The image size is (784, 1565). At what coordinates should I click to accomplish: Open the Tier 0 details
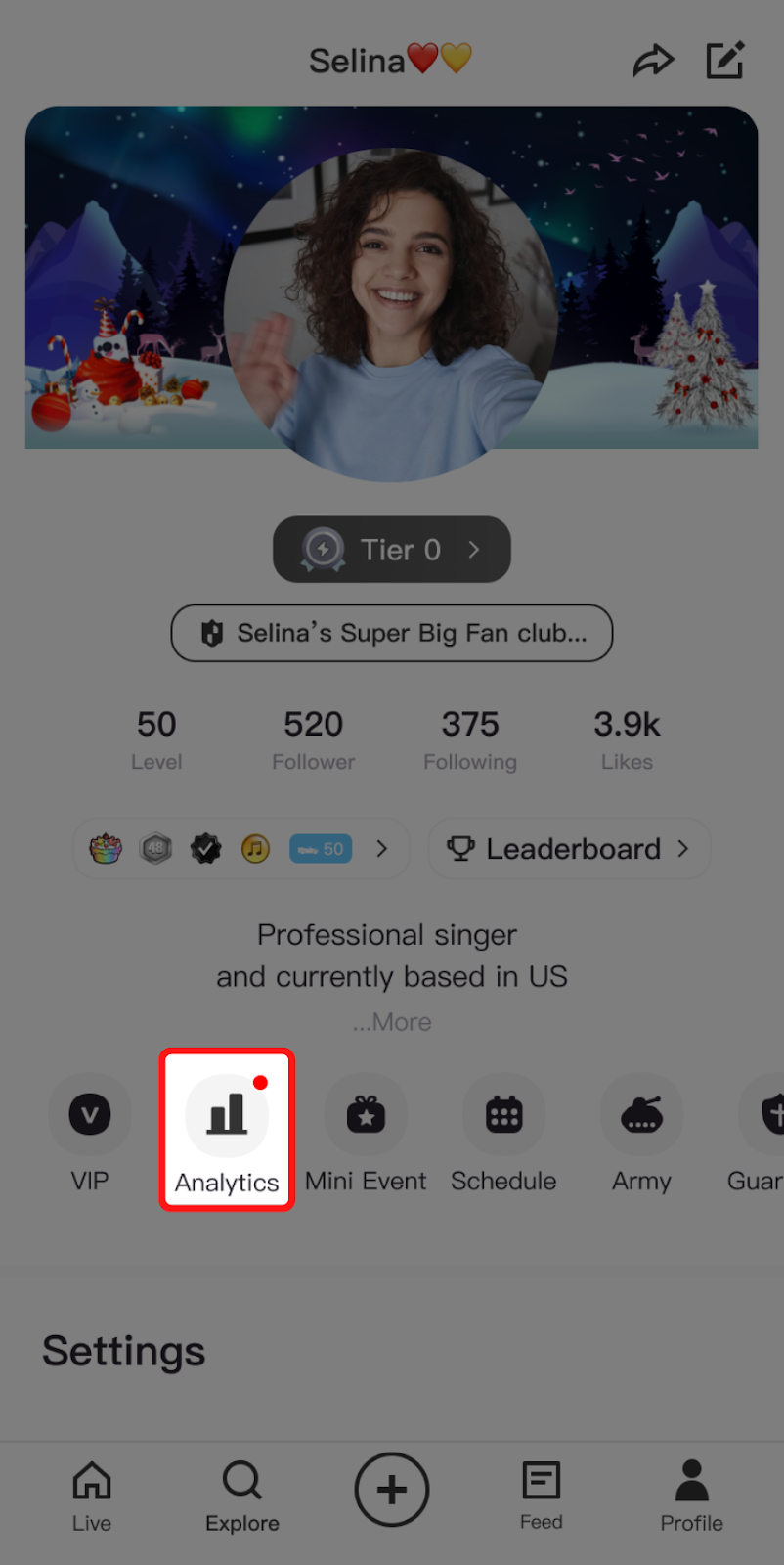391,550
